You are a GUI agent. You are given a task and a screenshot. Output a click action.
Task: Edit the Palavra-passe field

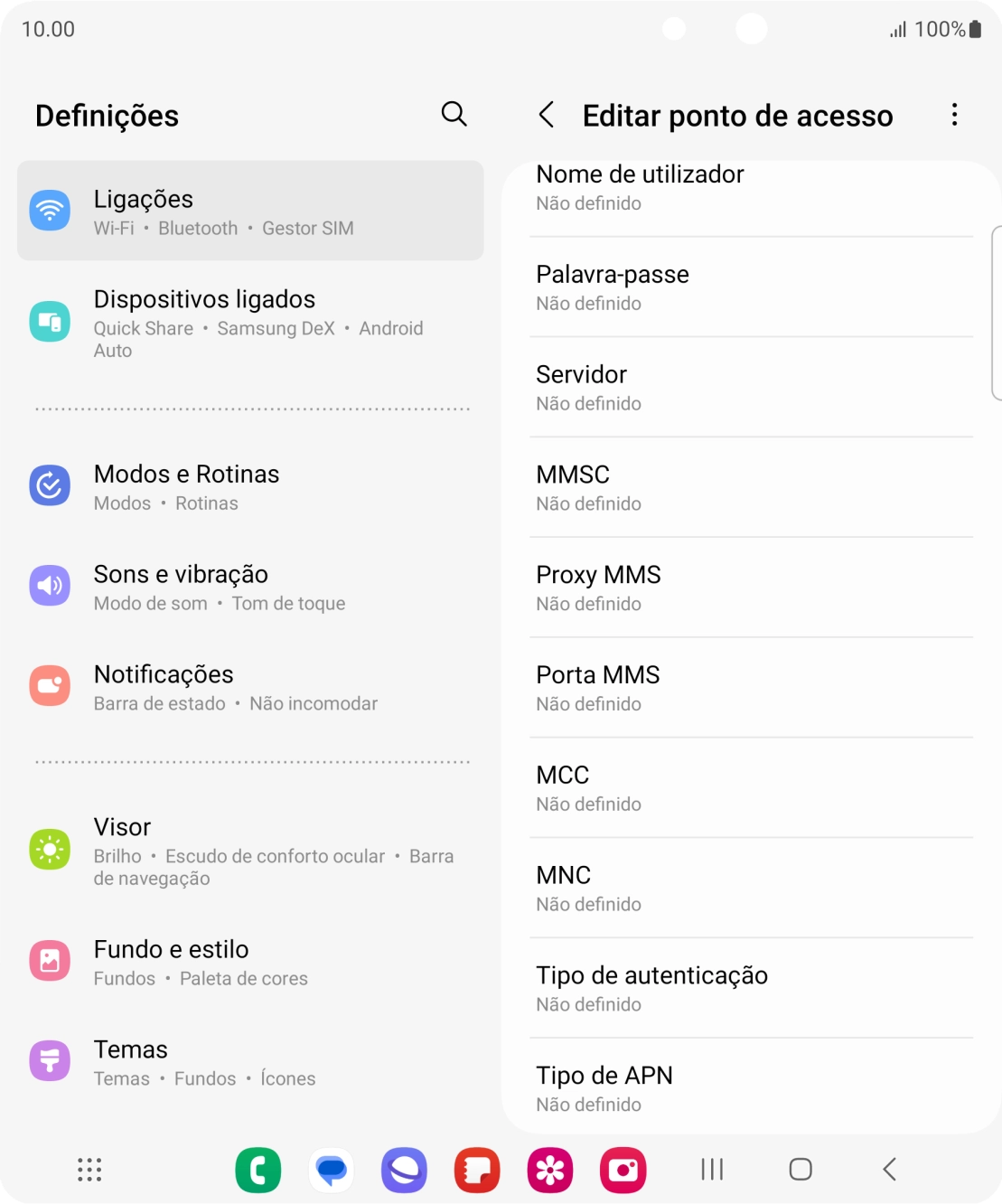pyautogui.click(x=750, y=287)
